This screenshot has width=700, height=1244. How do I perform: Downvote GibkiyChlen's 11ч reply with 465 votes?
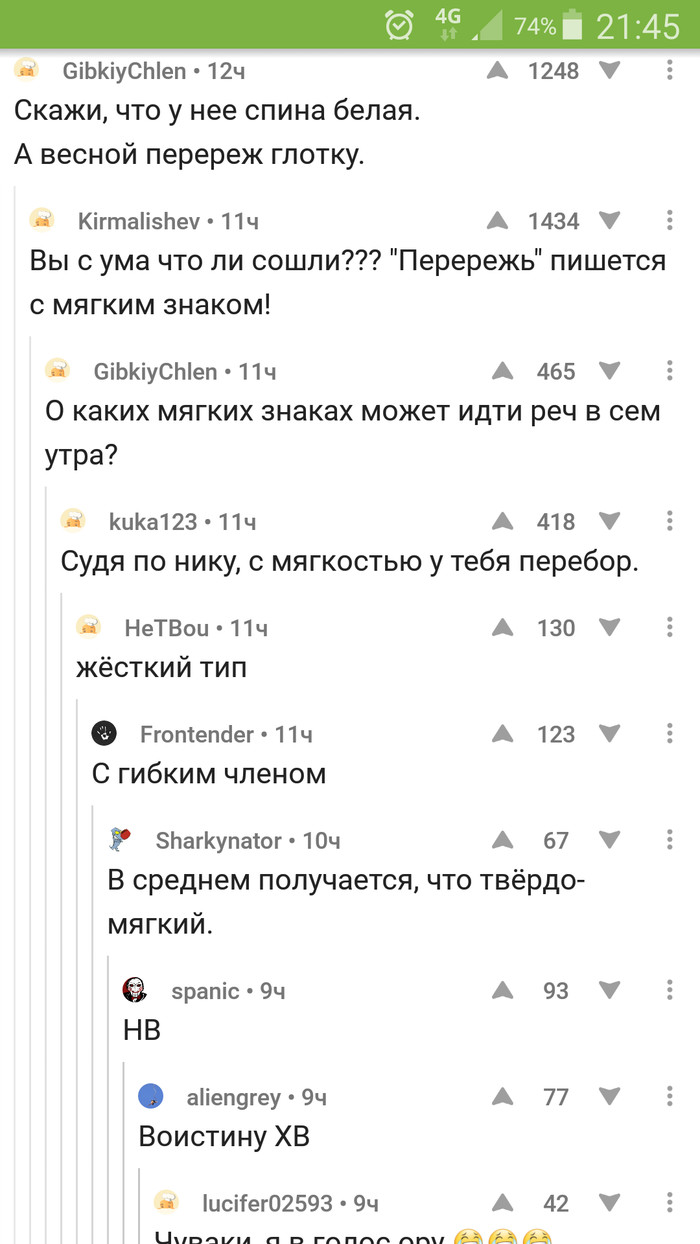point(609,371)
